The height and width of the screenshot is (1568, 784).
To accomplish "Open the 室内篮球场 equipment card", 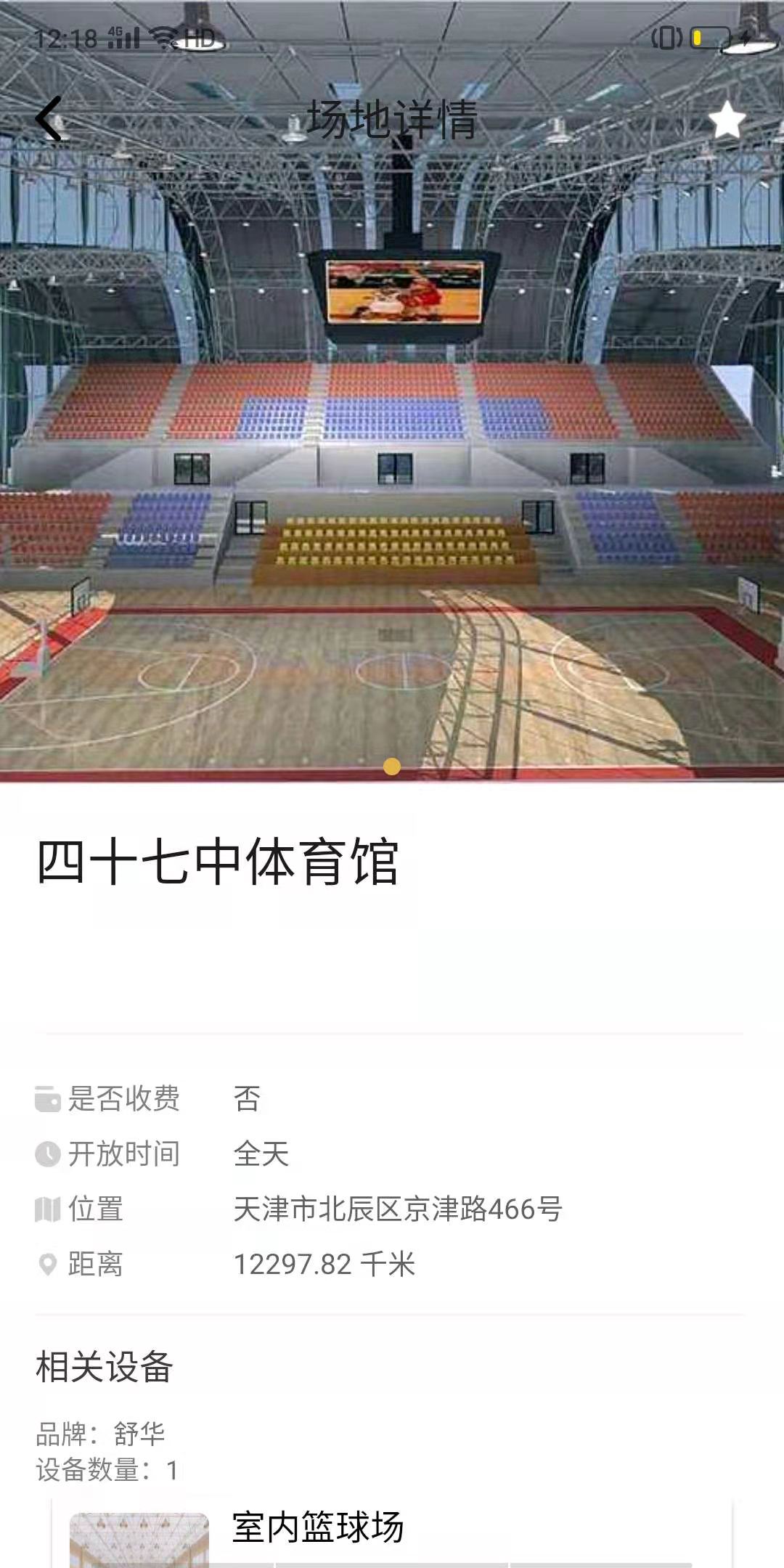I will point(392,1532).
